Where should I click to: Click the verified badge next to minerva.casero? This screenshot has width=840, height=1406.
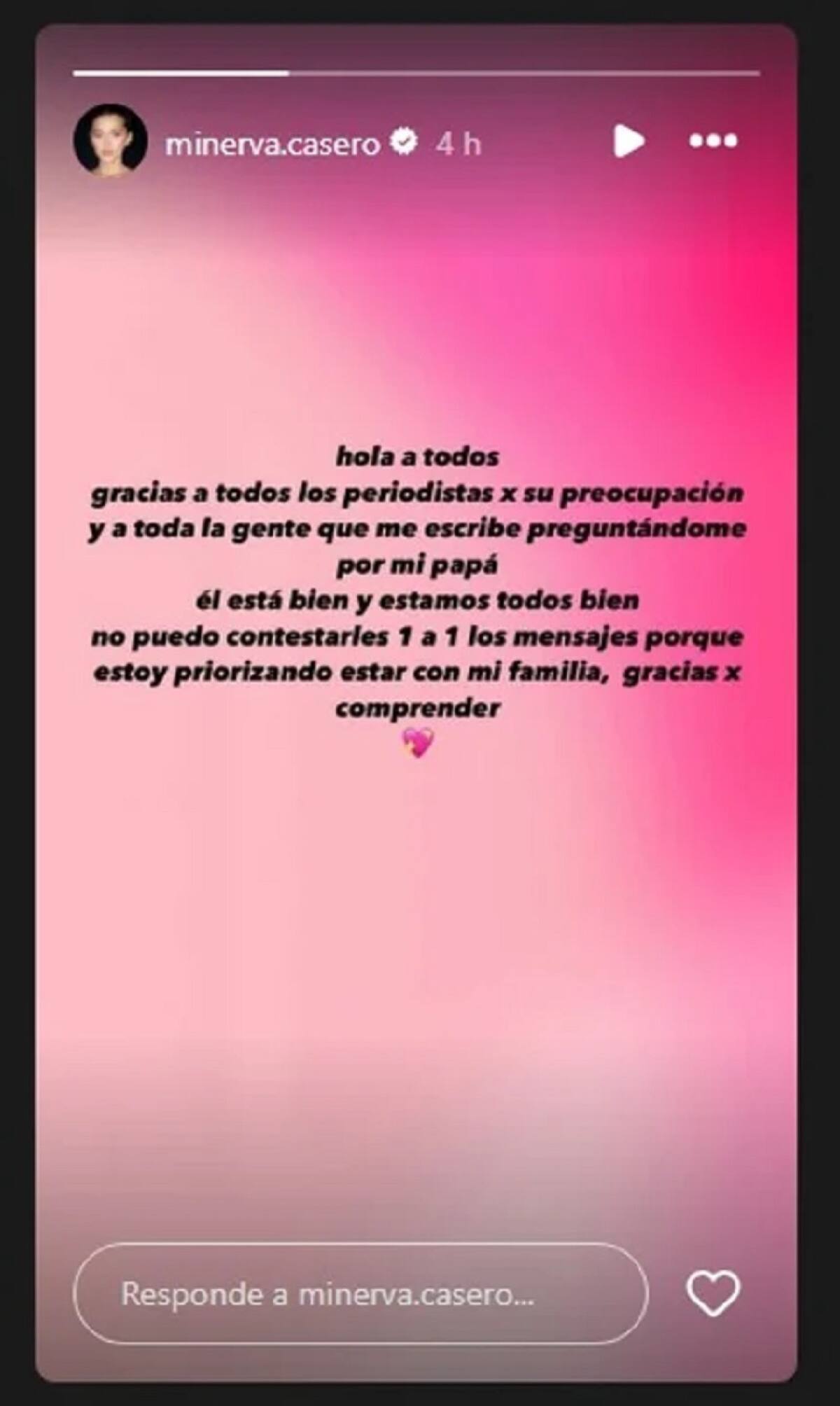(403, 141)
